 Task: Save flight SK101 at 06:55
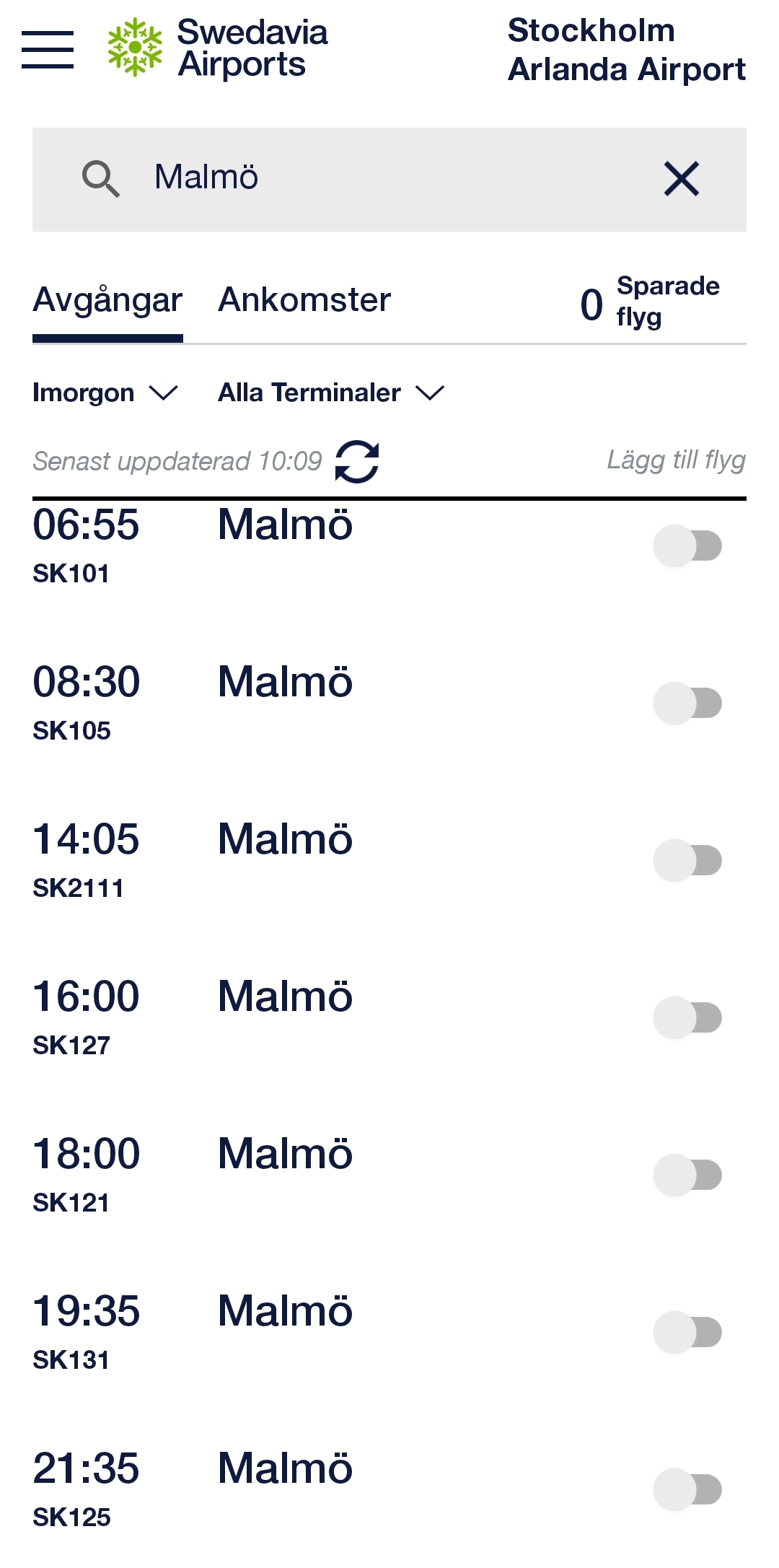[687, 546]
